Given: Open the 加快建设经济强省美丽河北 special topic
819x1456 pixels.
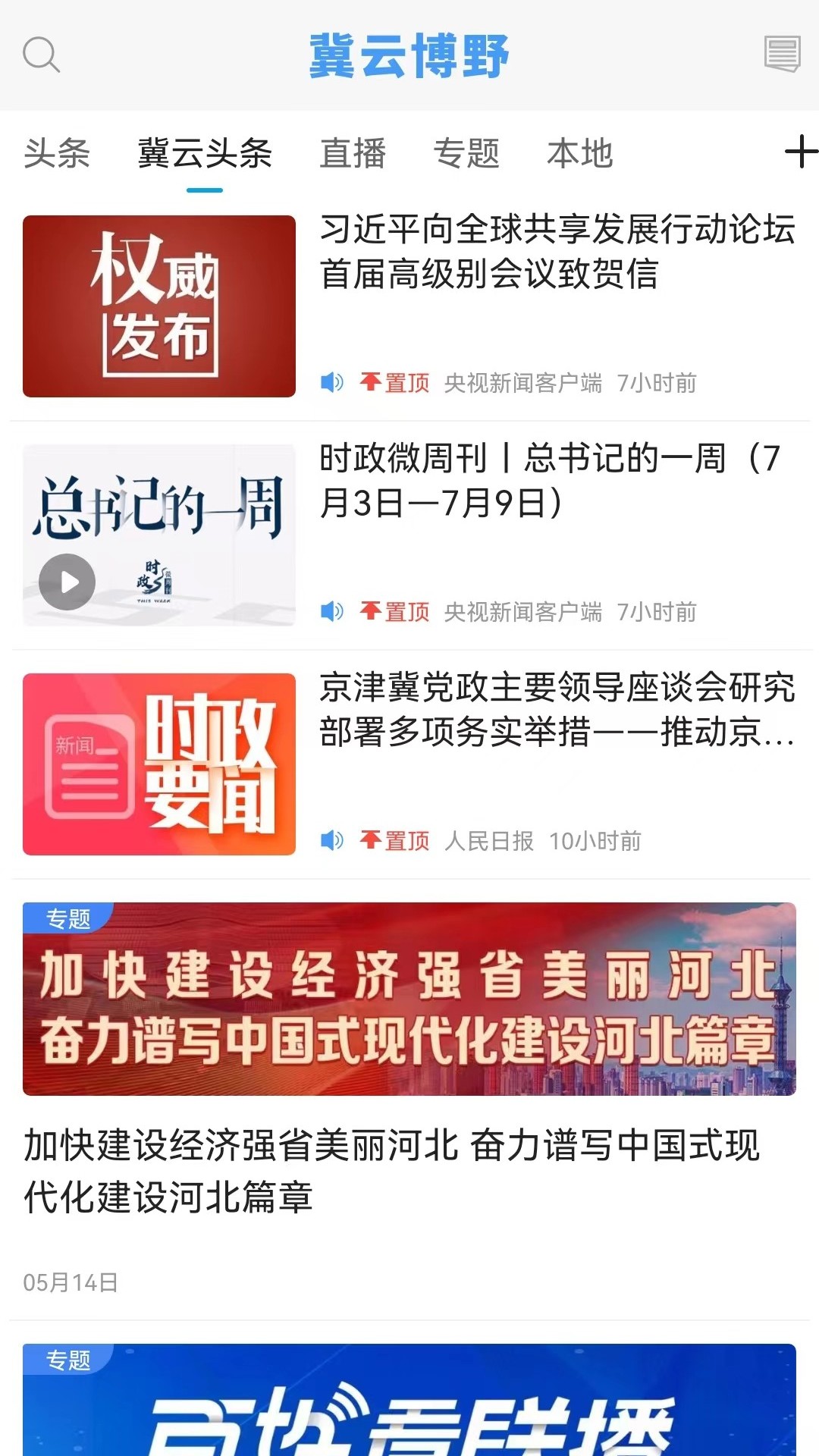Looking at the screenshot, I should 409,999.
